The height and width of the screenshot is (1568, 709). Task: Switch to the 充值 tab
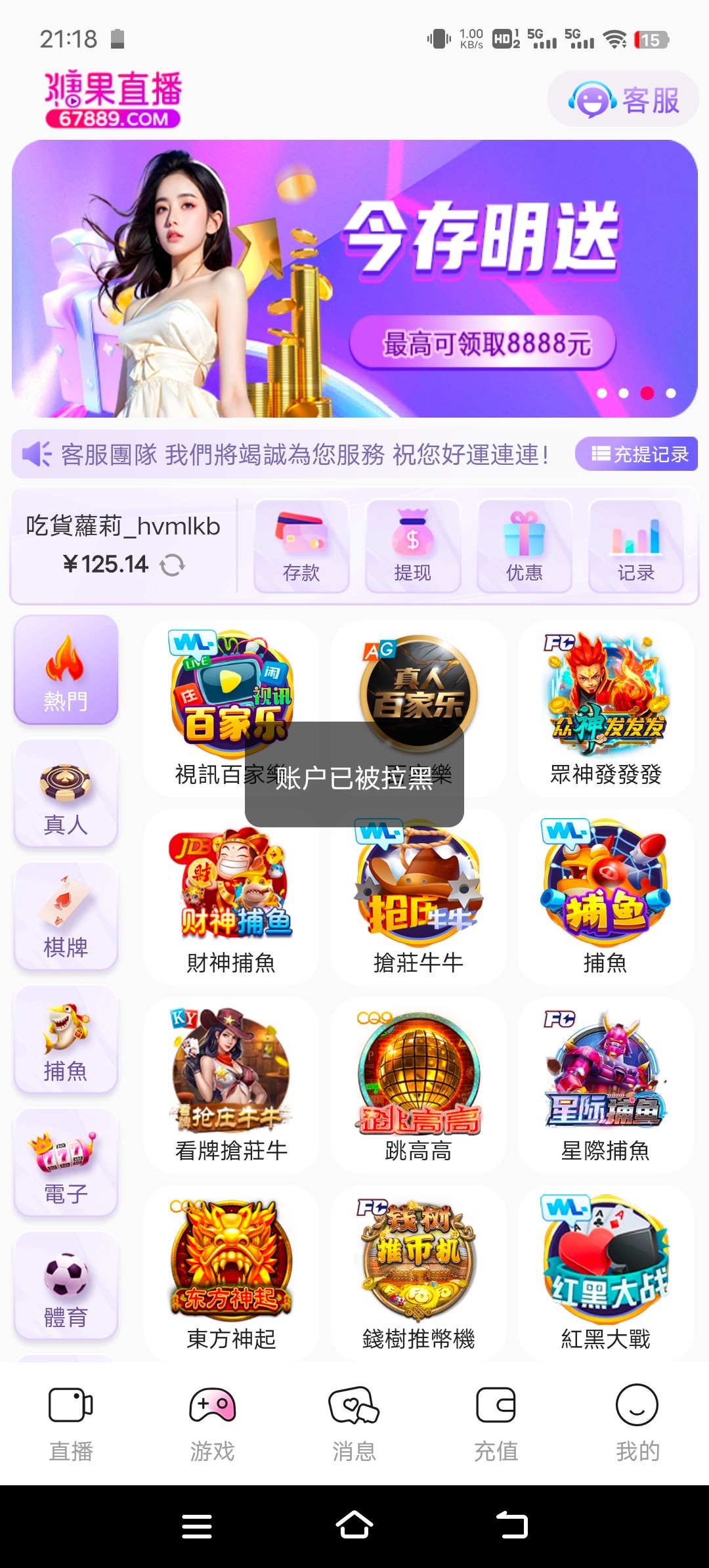click(496, 1423)
